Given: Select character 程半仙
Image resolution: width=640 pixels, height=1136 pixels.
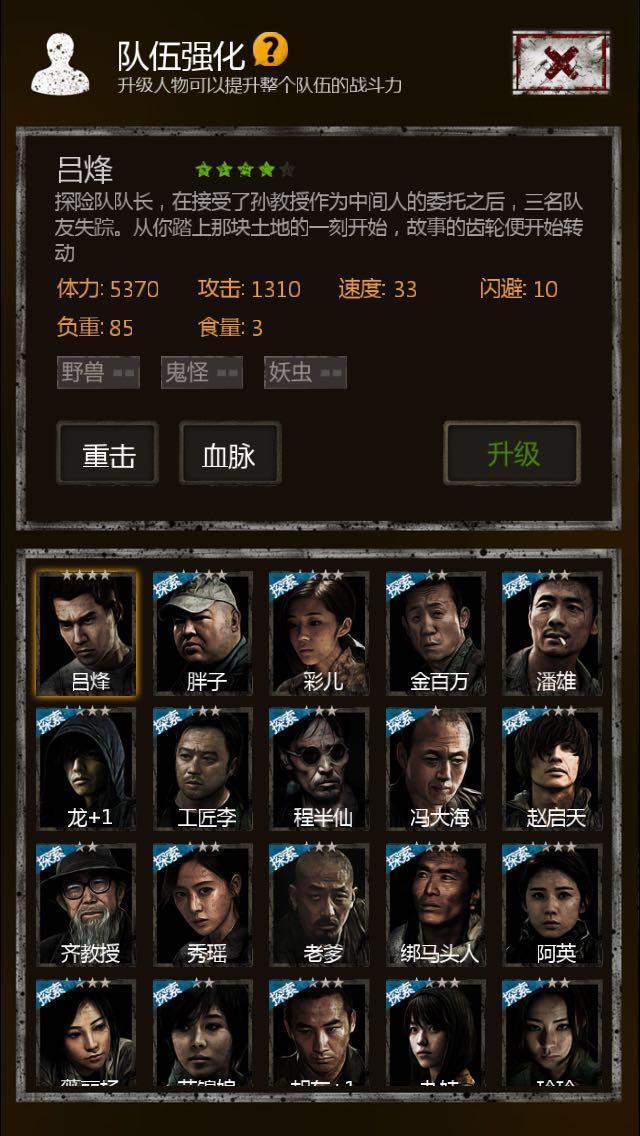Looking at the screenshot, I should point(319,770).
